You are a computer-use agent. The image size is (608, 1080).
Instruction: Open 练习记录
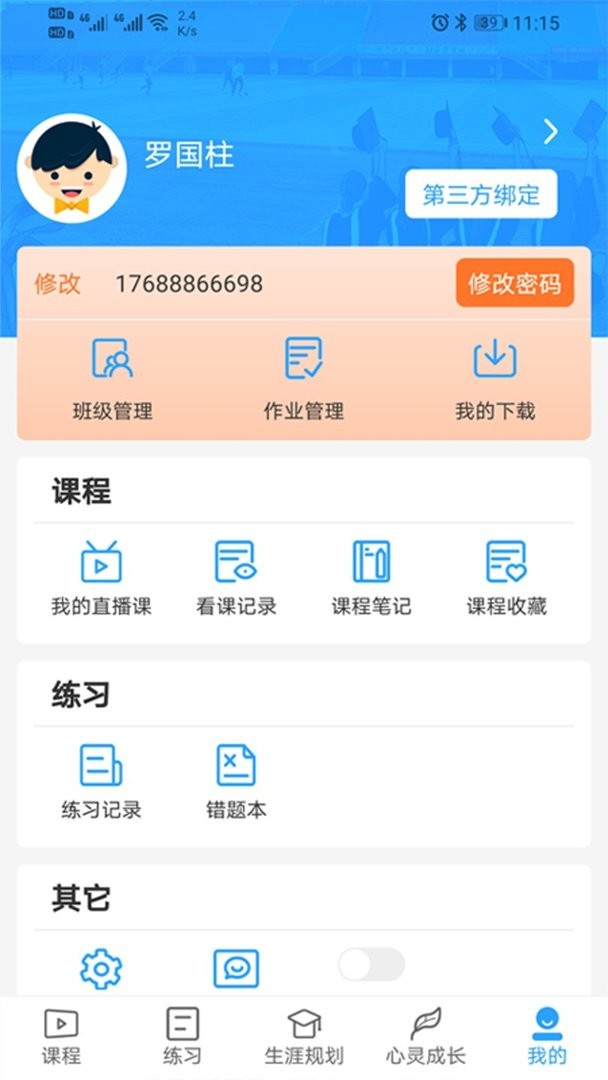pyautogui.click(x=101, y=781)
